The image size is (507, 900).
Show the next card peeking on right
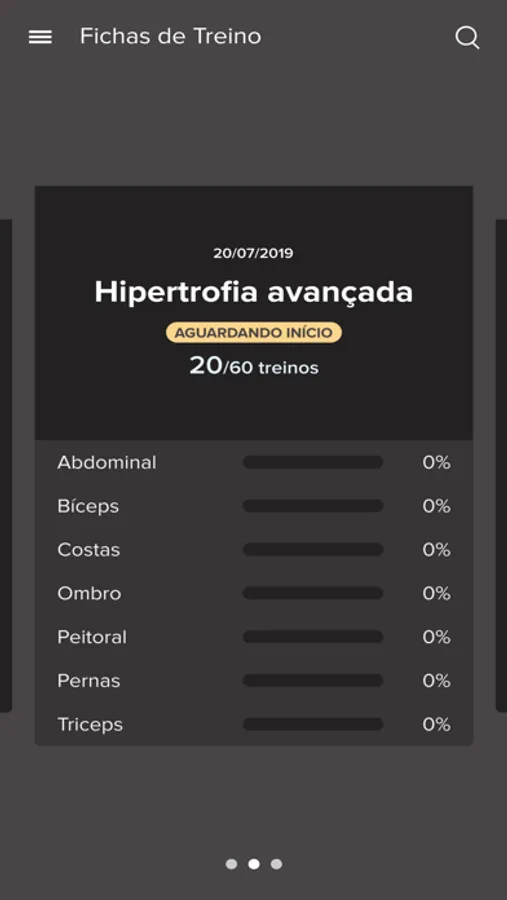(501, 465)
